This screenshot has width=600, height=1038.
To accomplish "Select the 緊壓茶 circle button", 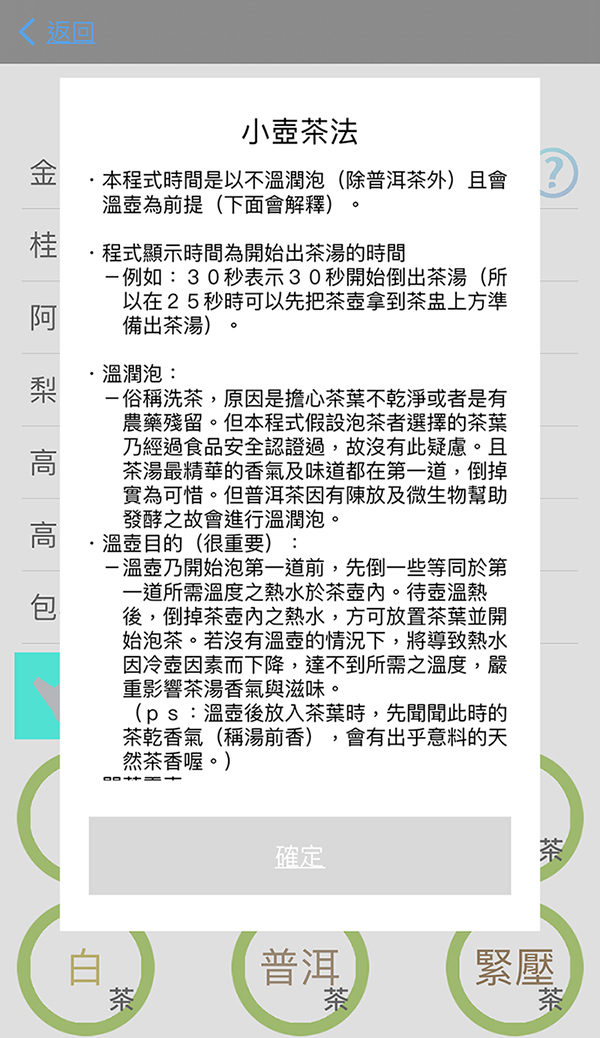I will coord(514,970).
